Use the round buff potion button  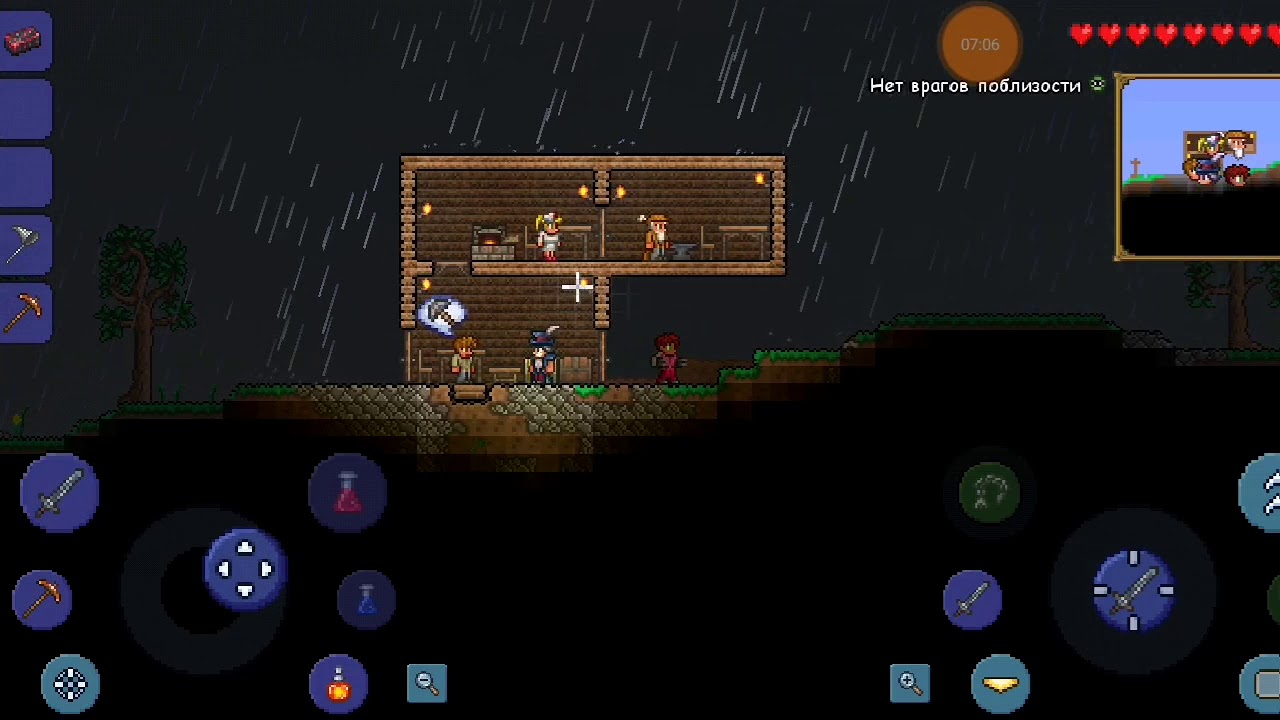pos(338,684)
